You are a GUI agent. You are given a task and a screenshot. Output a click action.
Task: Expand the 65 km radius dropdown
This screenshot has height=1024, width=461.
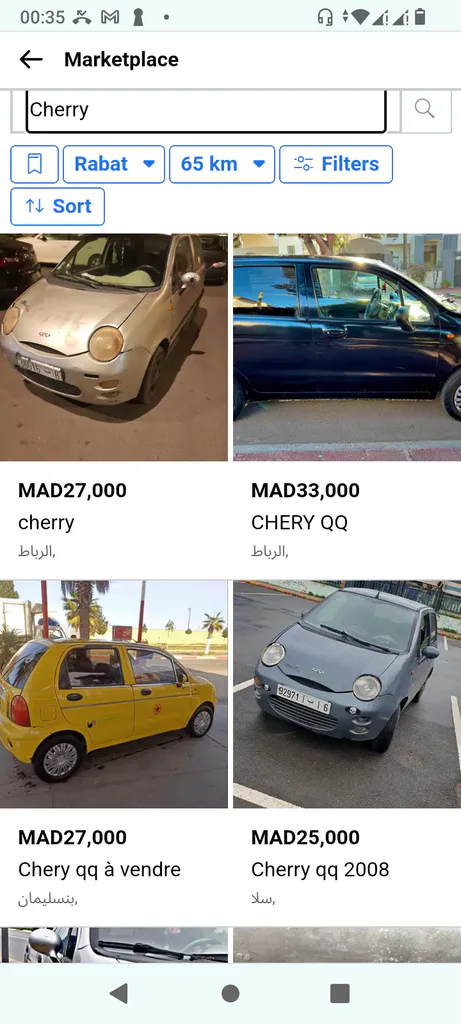coord(222,164)
